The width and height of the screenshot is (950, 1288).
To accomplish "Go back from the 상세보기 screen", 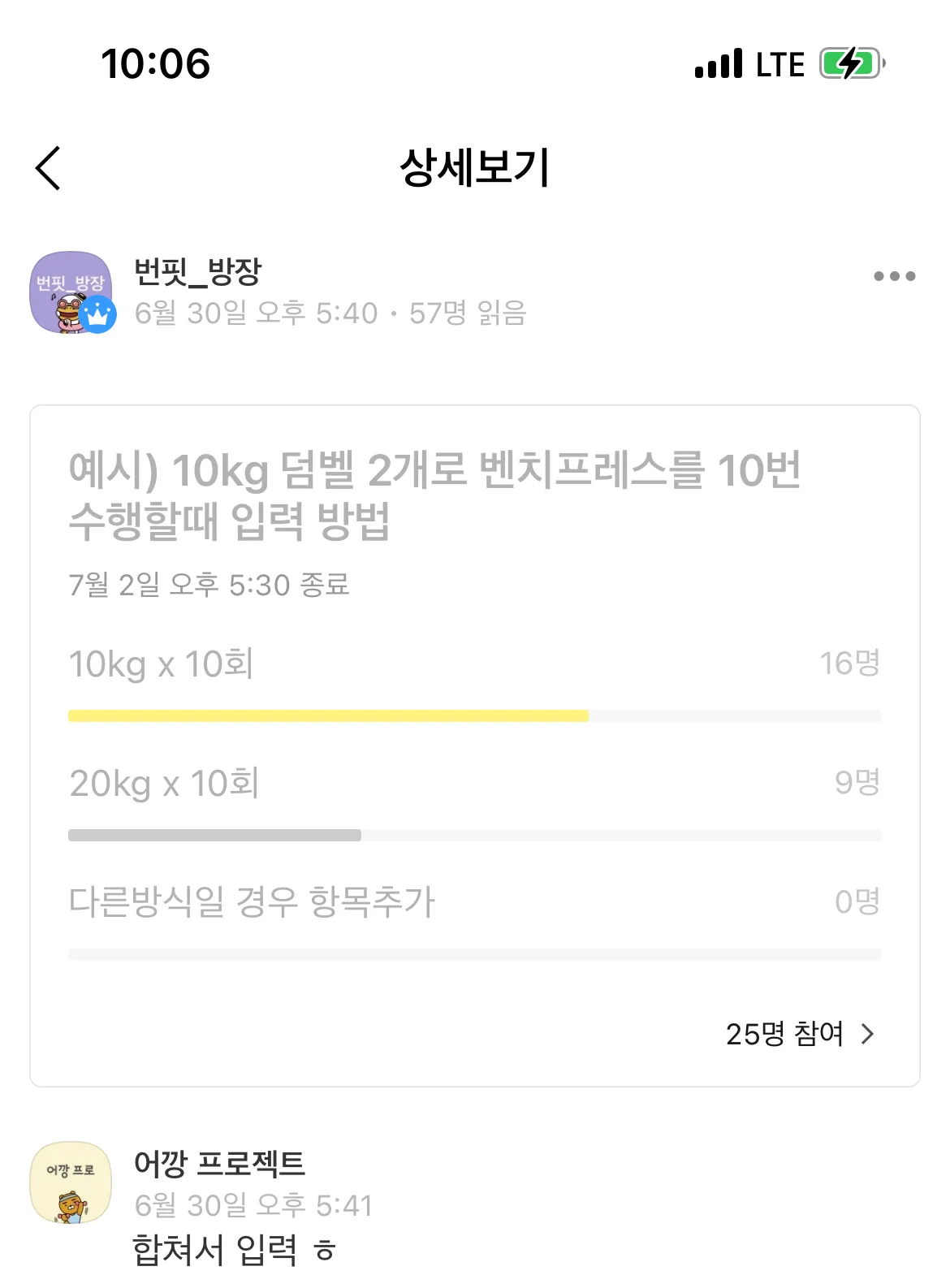I will pyautogui.click(x=49, y=168).
